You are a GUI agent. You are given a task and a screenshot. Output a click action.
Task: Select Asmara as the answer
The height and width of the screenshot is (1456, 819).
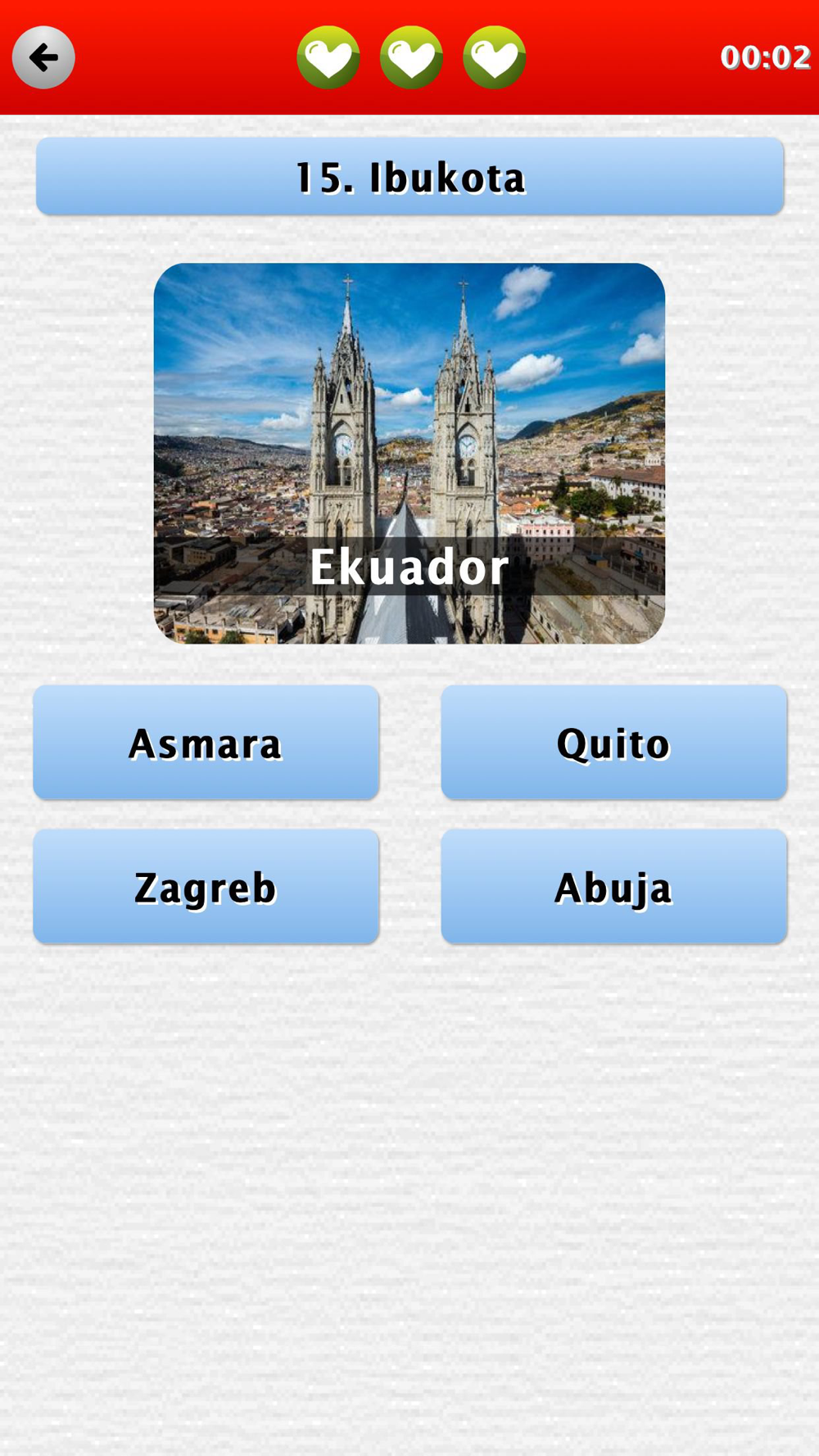(206, 743)
